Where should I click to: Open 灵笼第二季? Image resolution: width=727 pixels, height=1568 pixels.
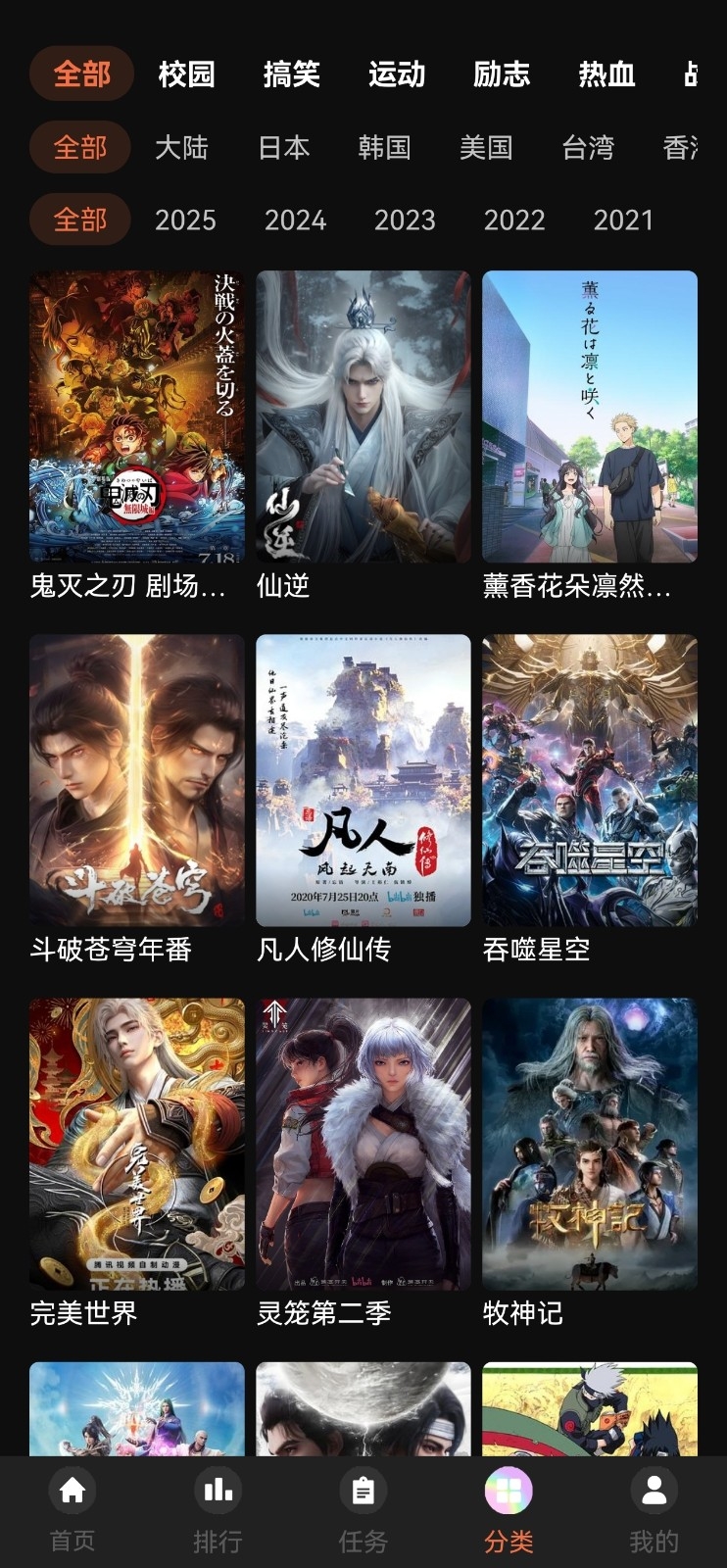(363, 1144)
